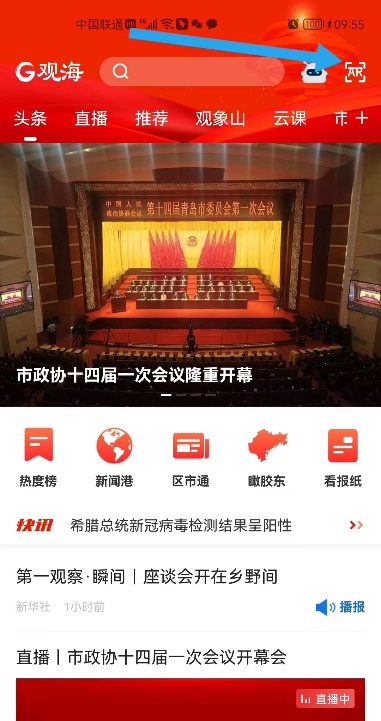Open the AR scanner icon
This screenshot has height=721, width=381.
point(355,72)
